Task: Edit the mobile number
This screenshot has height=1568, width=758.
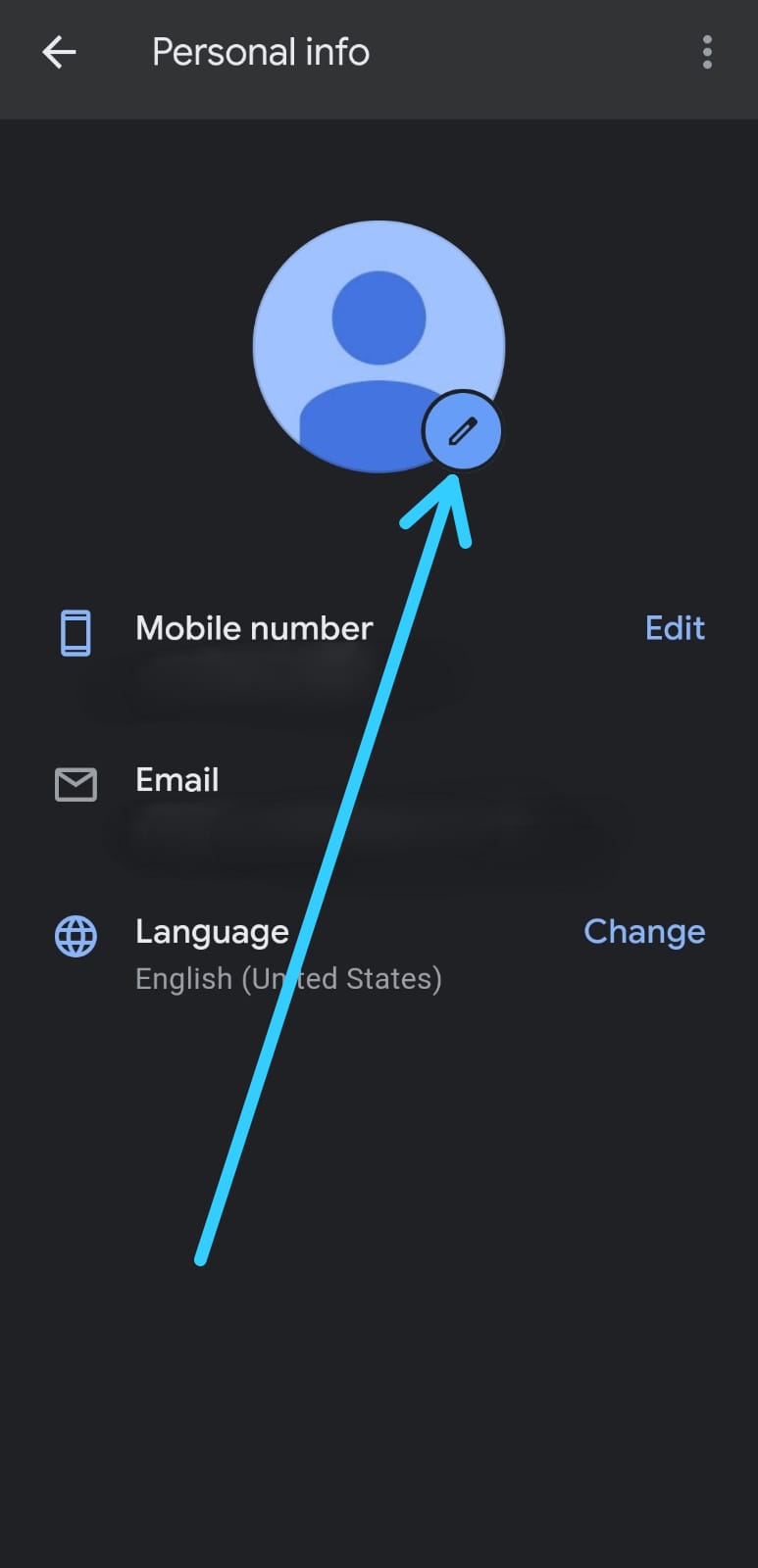Action: [675, 628]
